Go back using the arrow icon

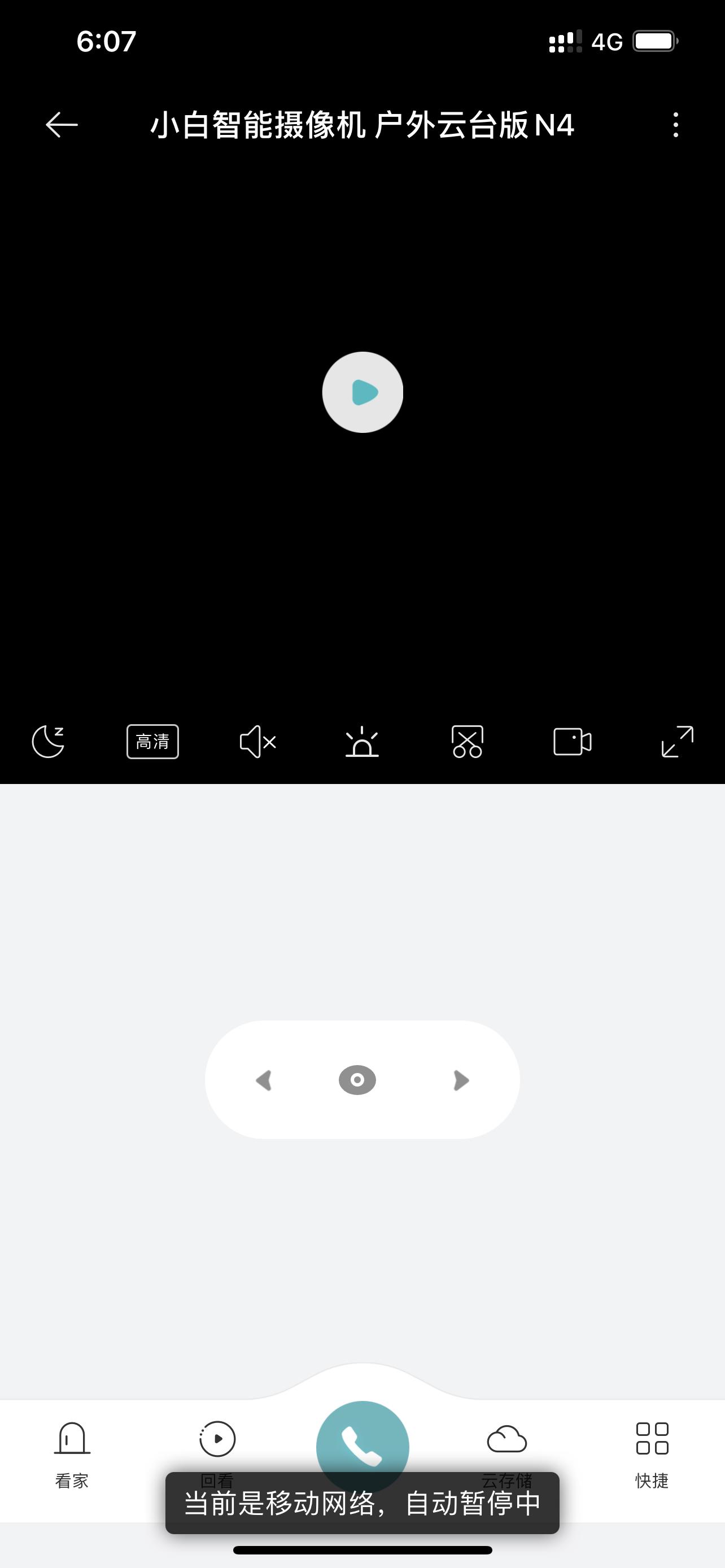coord(62,125)
